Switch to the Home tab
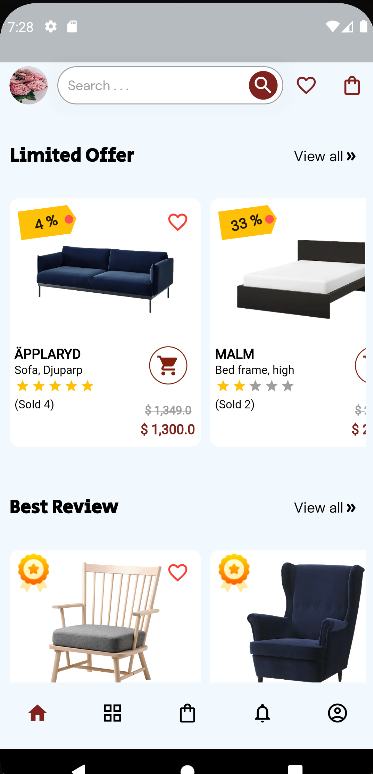373x774 pixels. [37, 713]
